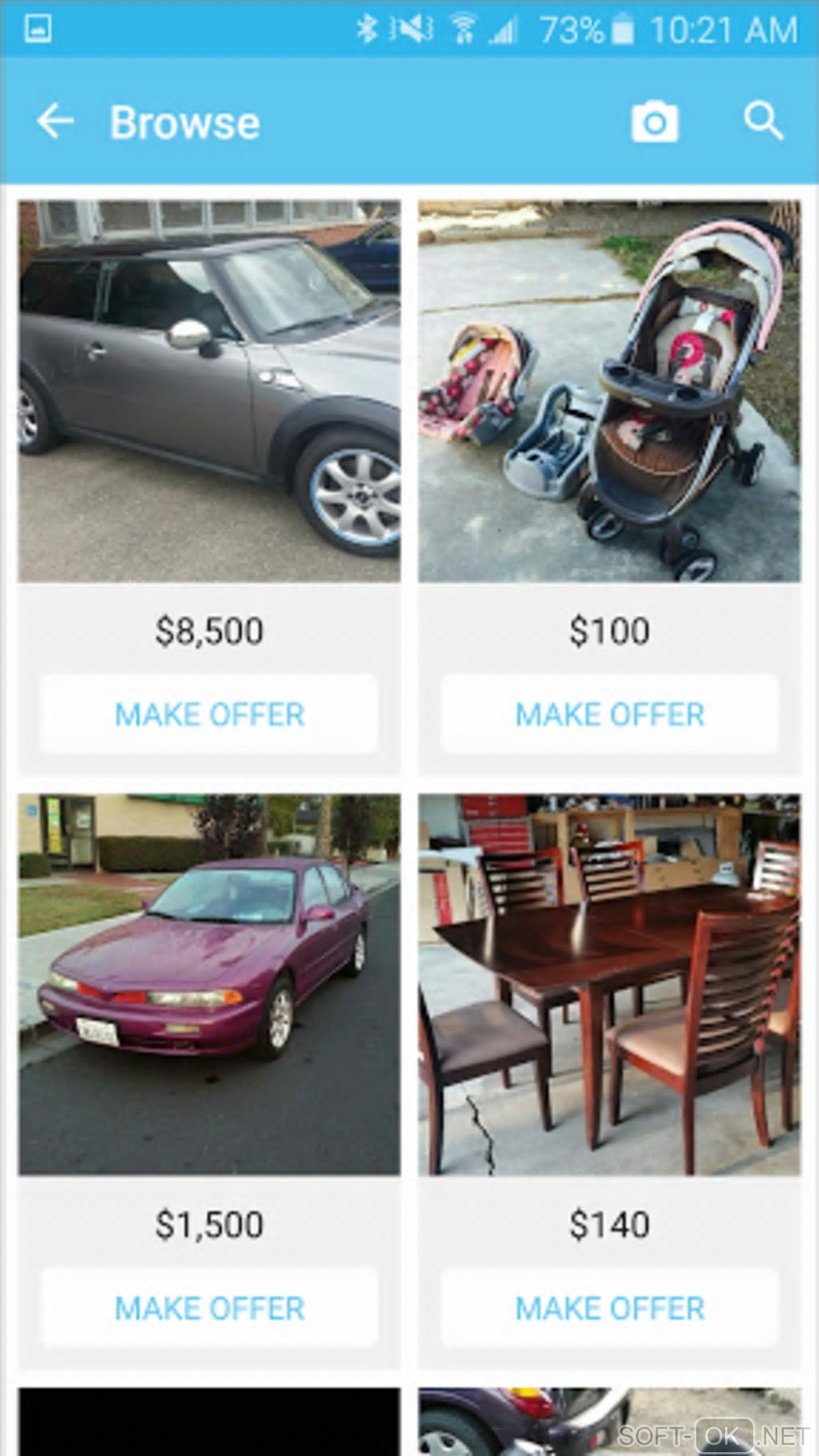819x1456 pixels.
Task: View the dining table and chairs listing
Action: 609,985
